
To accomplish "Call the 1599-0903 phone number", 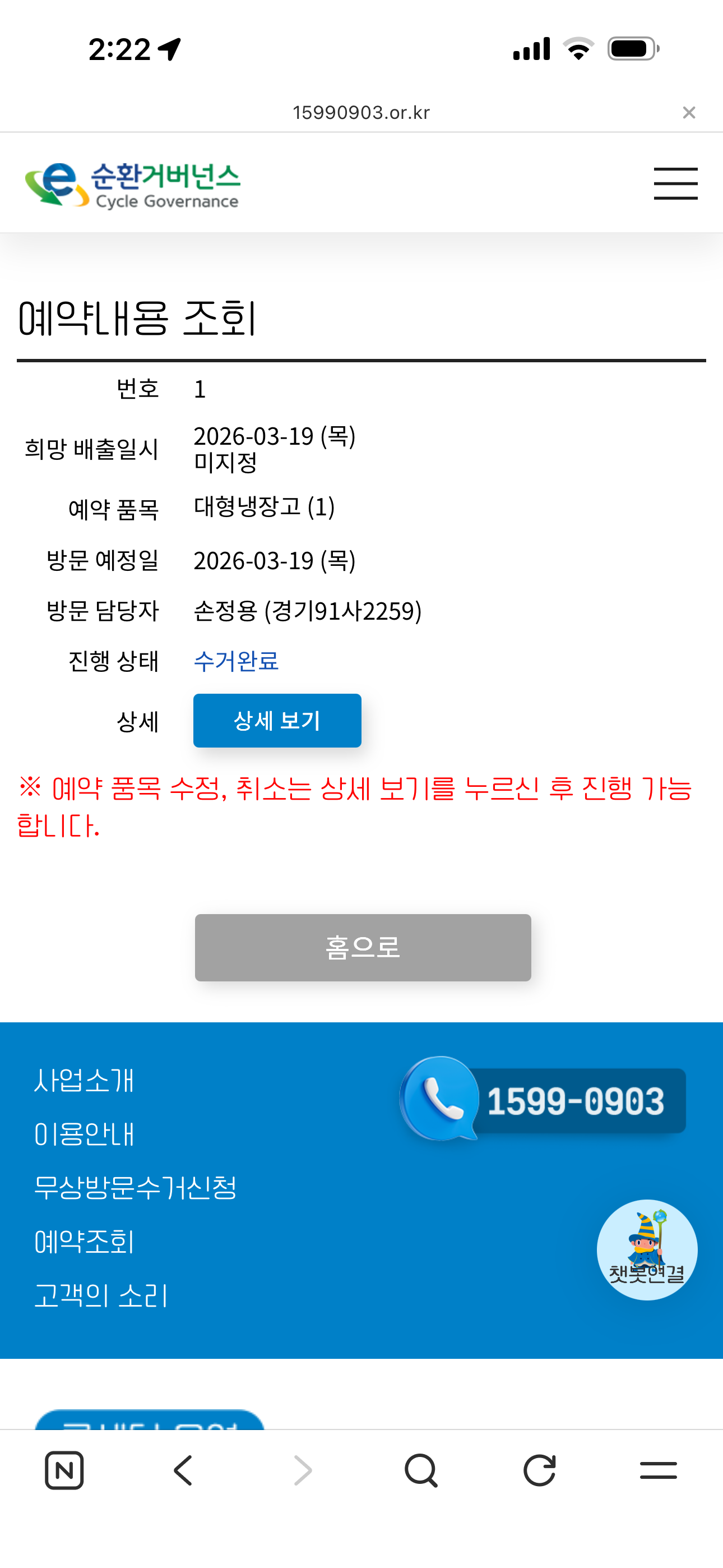I will [x=543, y=1099].
